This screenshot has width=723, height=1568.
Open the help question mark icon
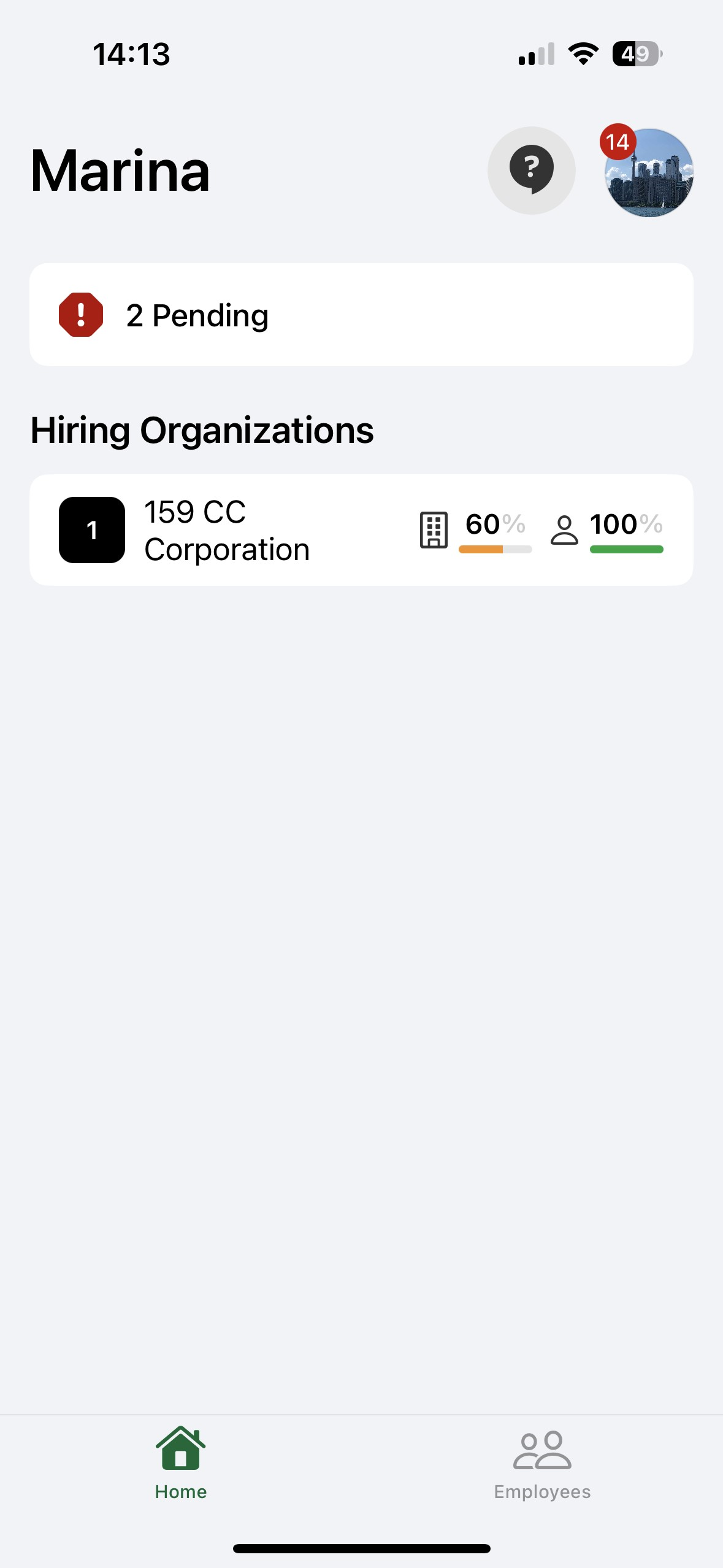click(x=531, y=170)
